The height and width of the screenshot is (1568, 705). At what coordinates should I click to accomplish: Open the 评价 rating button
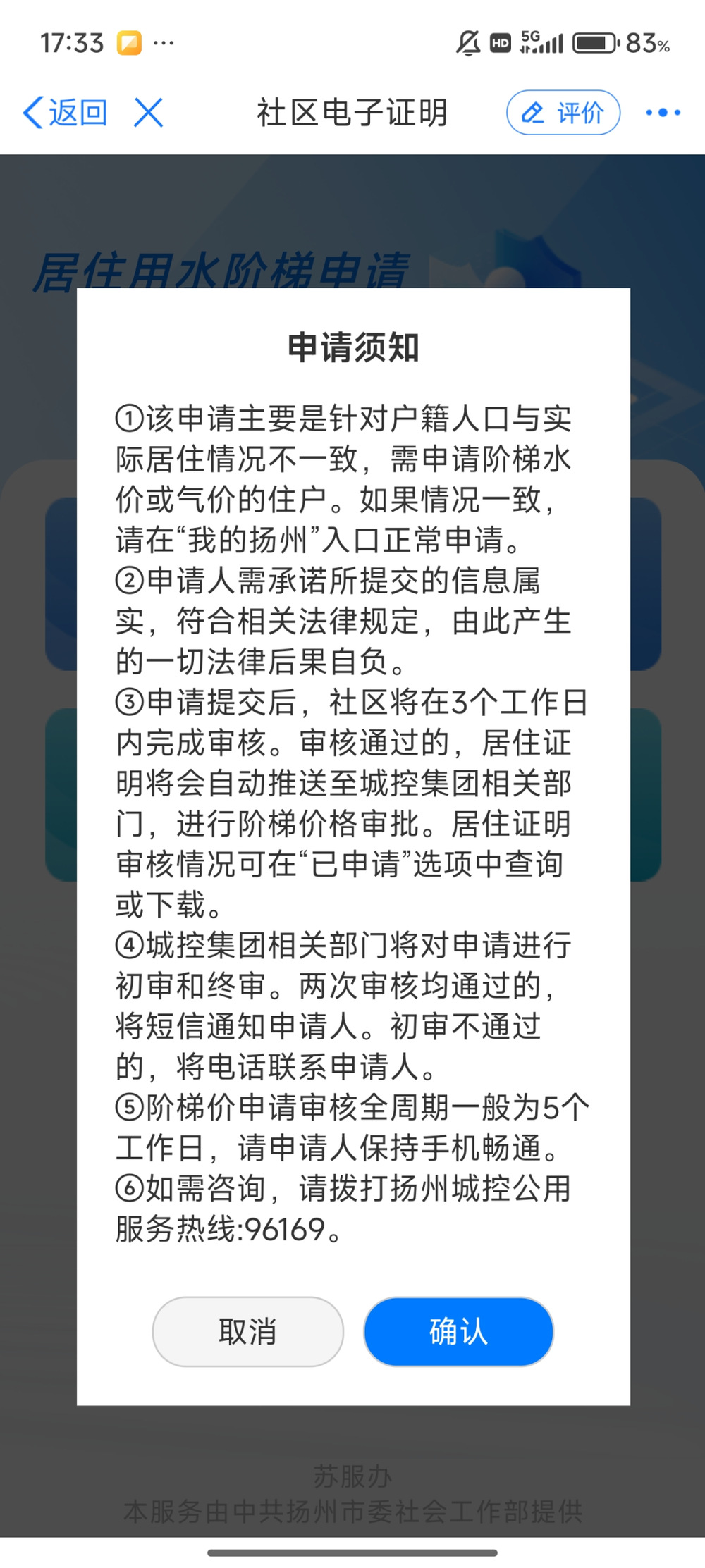pos(563,113)
